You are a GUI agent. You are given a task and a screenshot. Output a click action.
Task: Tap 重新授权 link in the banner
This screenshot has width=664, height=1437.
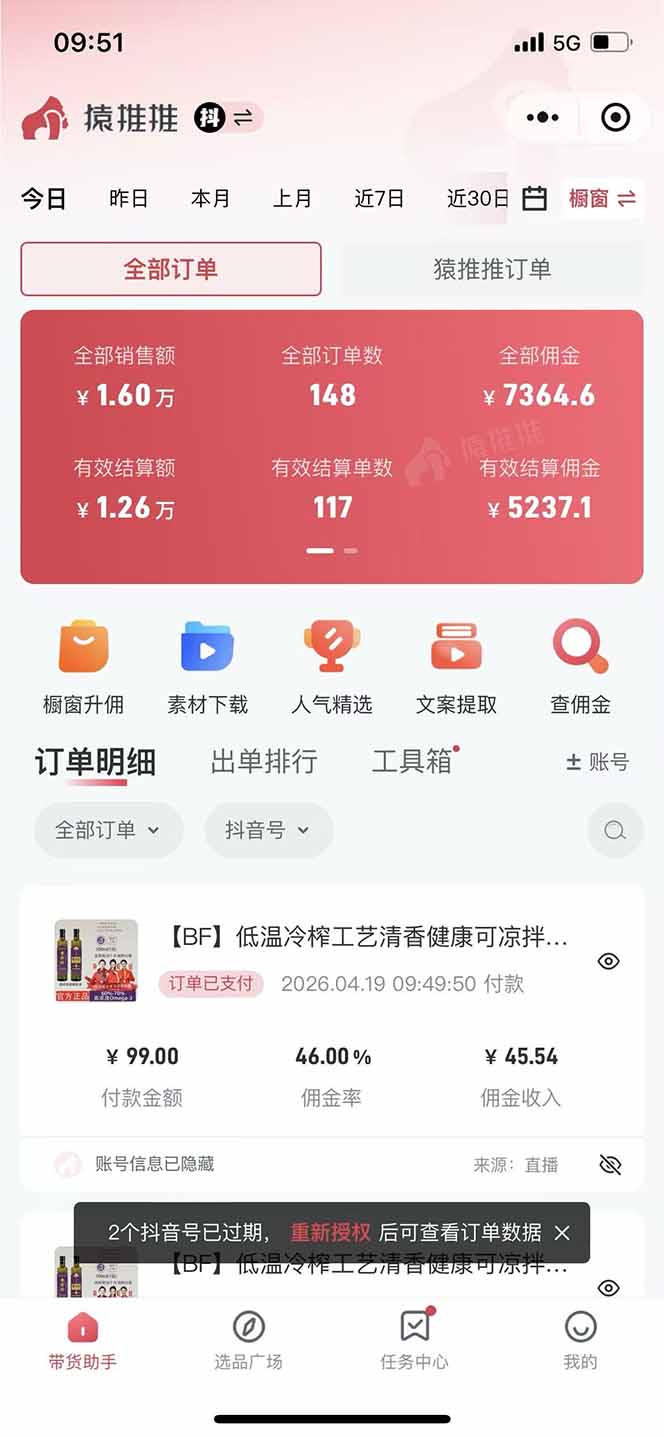click(331, 1233)
